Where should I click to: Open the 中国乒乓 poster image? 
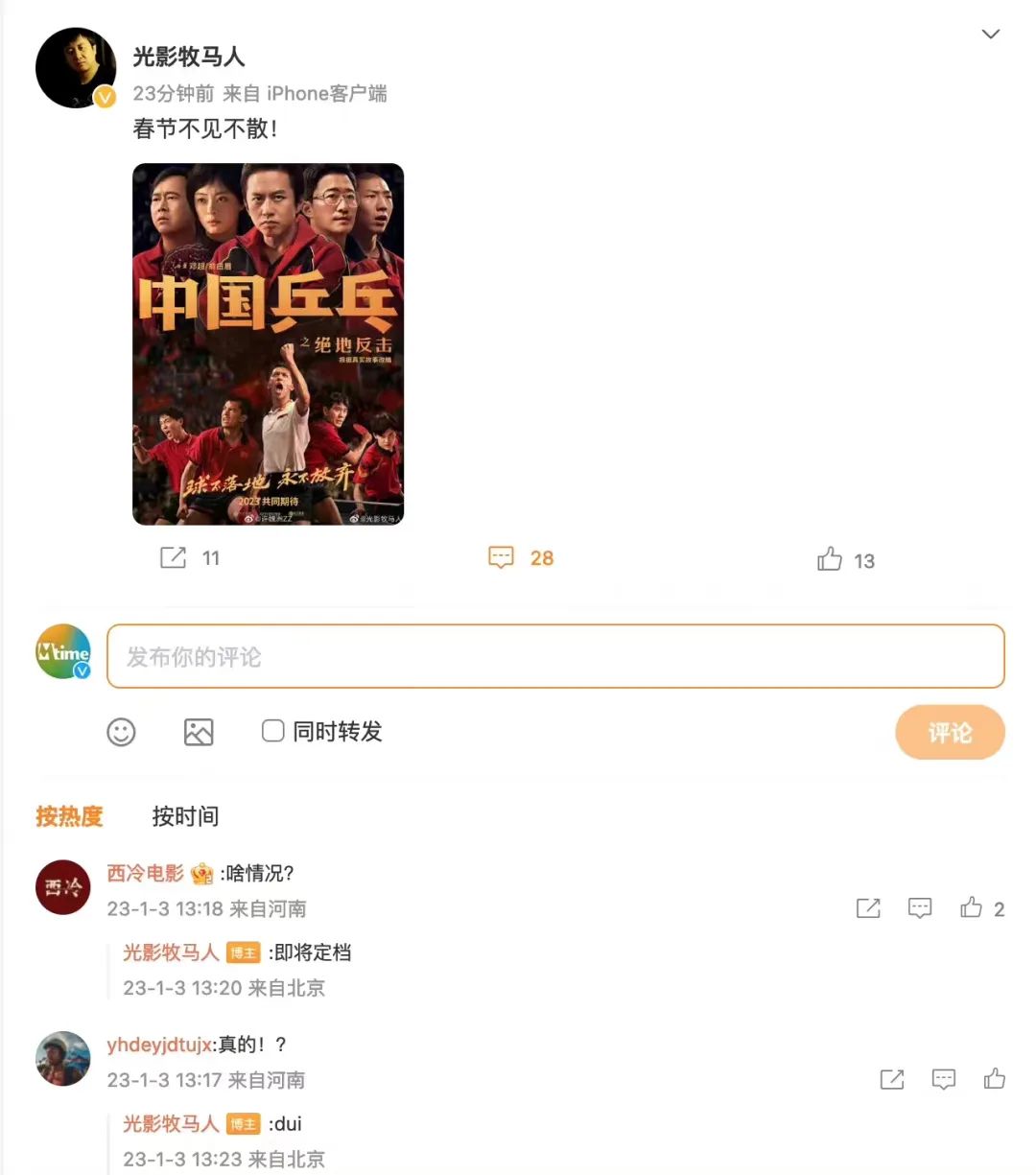coord(268,343)
